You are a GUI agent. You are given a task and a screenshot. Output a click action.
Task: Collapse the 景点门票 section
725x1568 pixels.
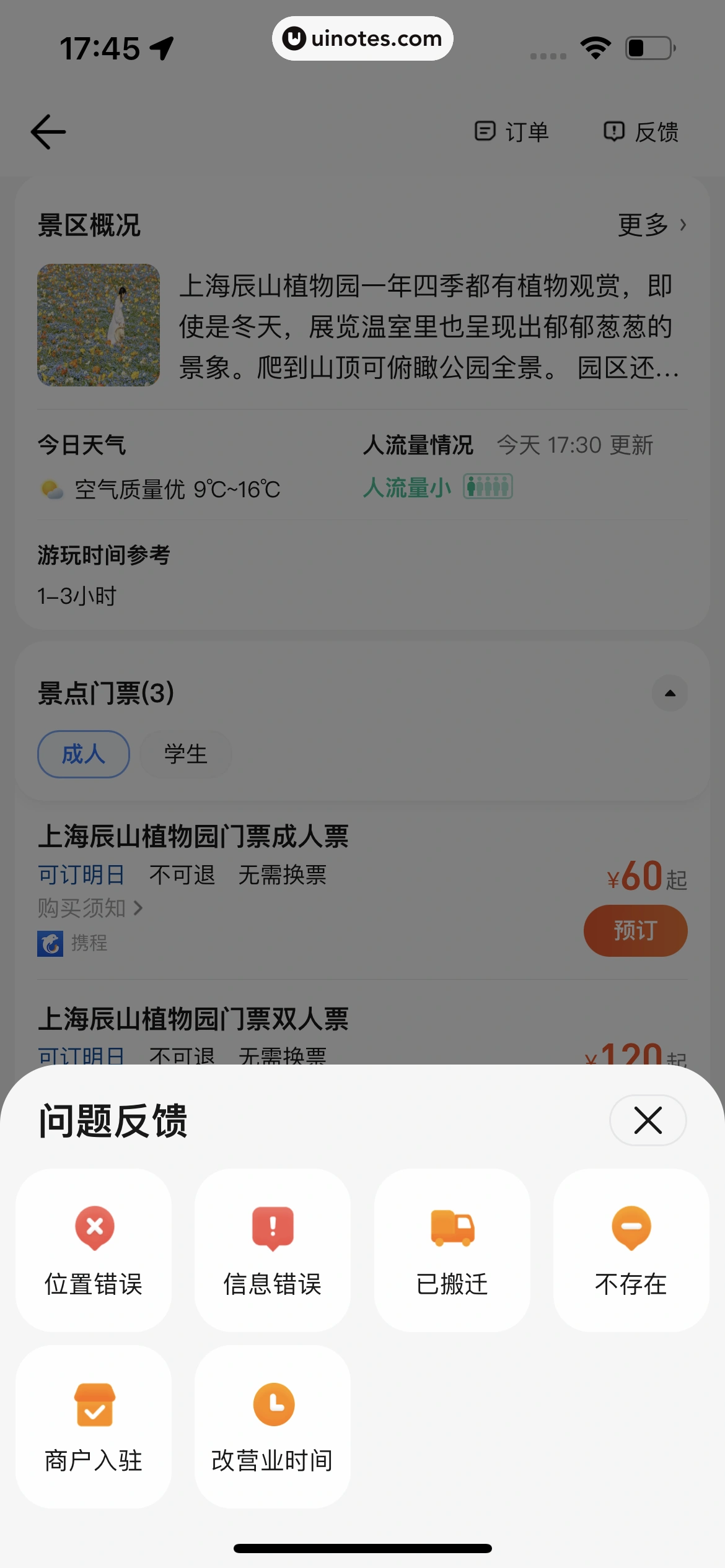tap(669, 694)
